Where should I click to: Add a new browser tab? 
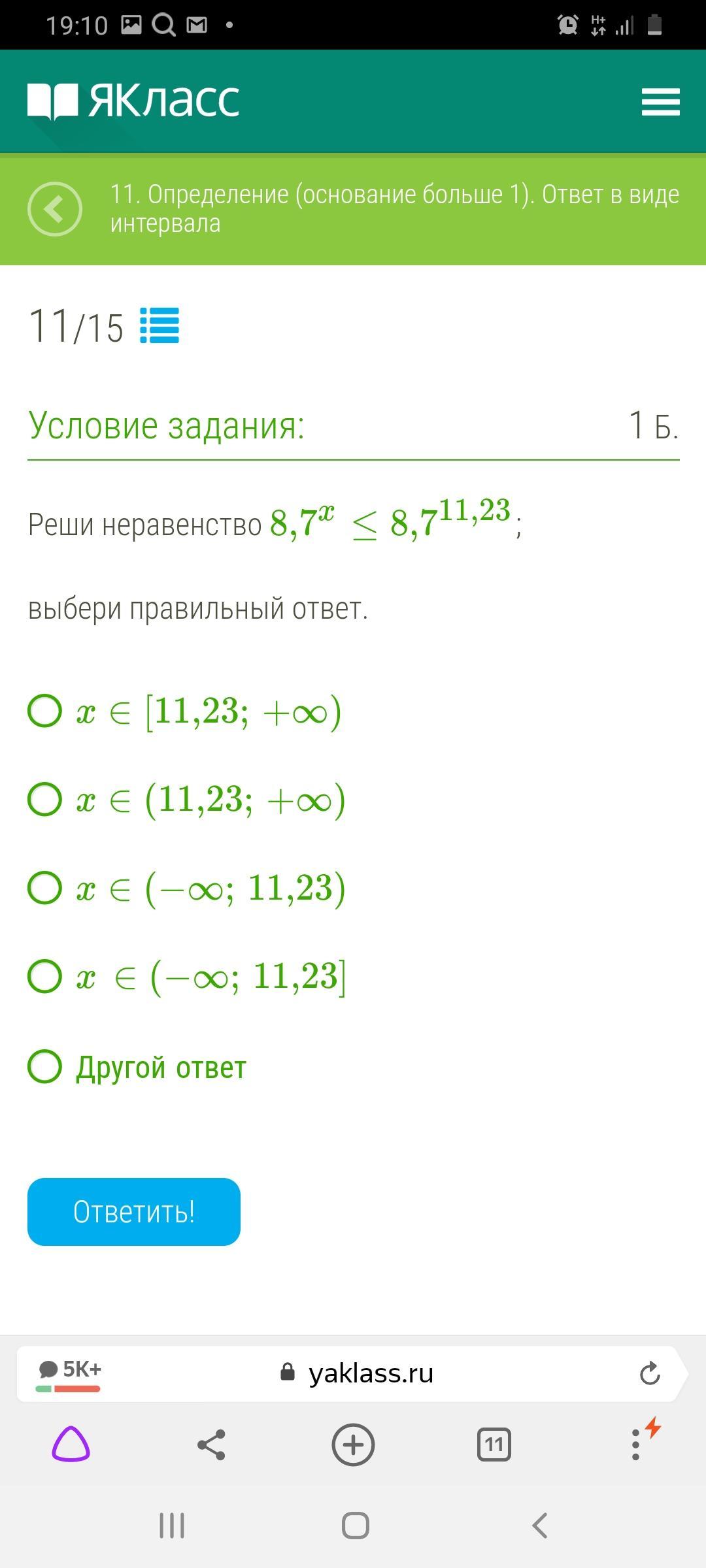(x=353, y=1445)
